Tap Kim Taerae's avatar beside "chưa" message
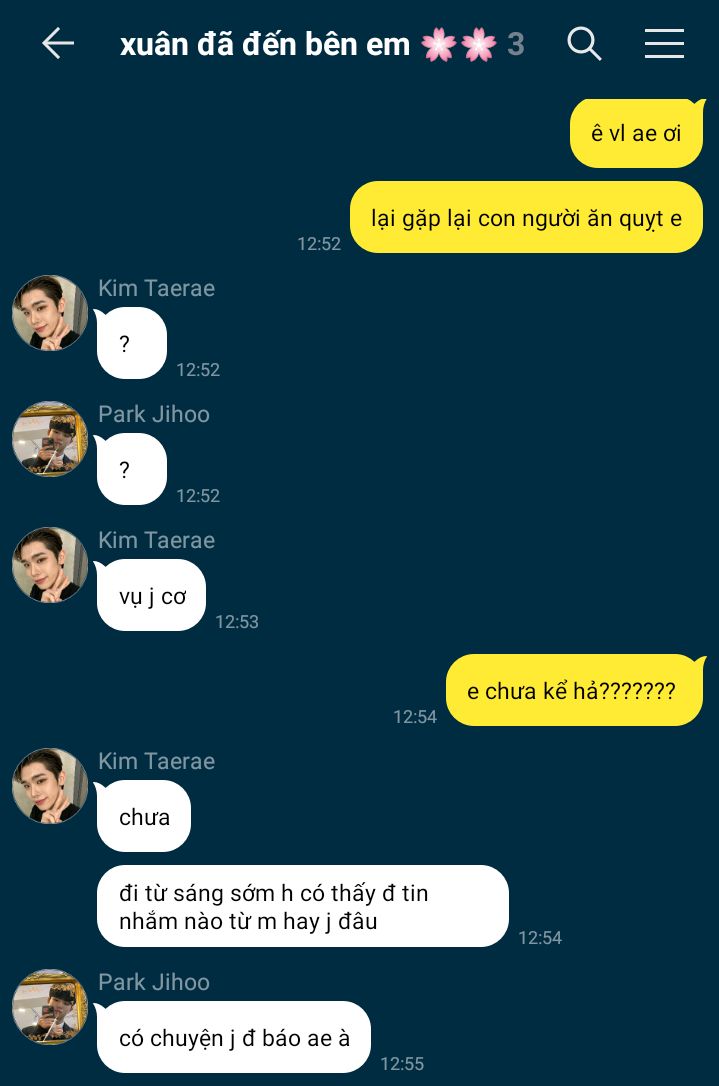 [x=50, y=786]
